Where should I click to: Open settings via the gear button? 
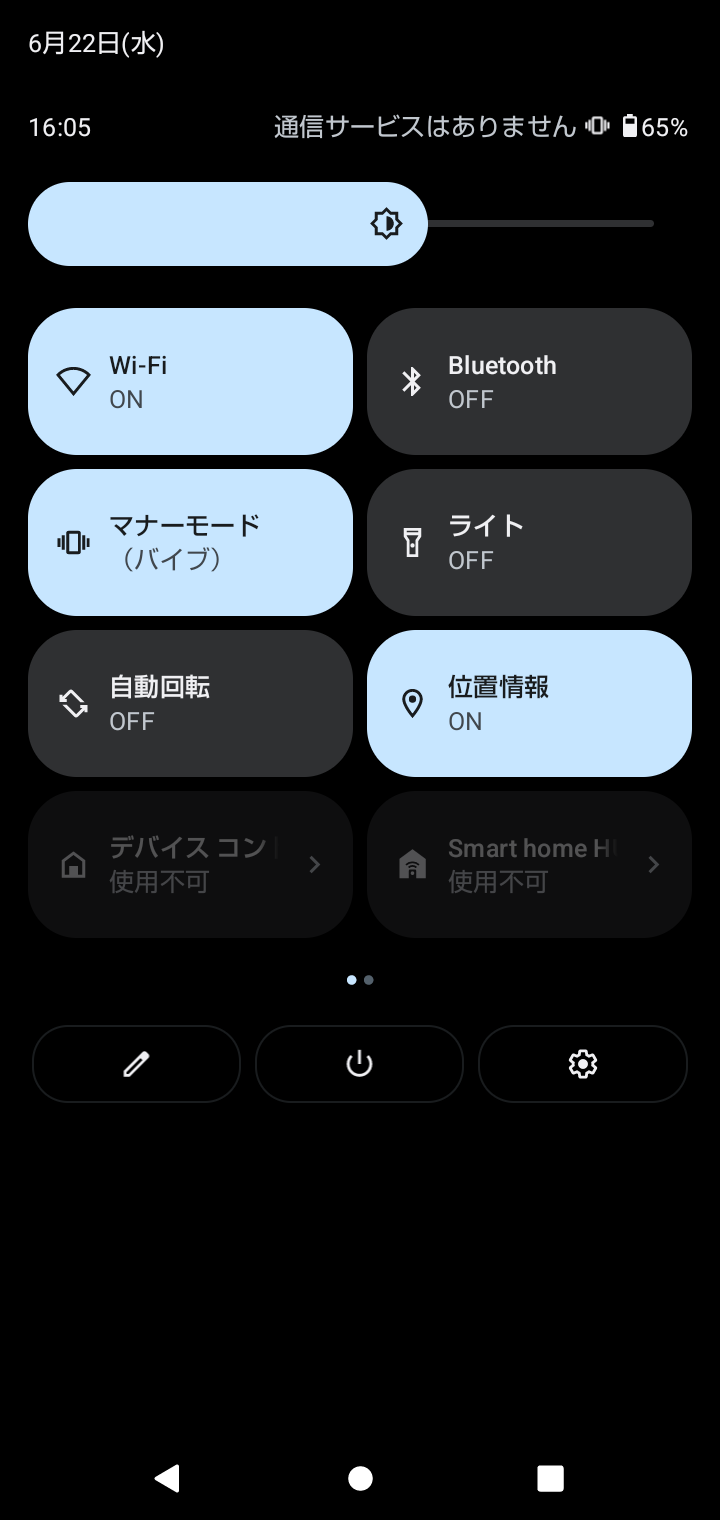[x=582, y=1064]
